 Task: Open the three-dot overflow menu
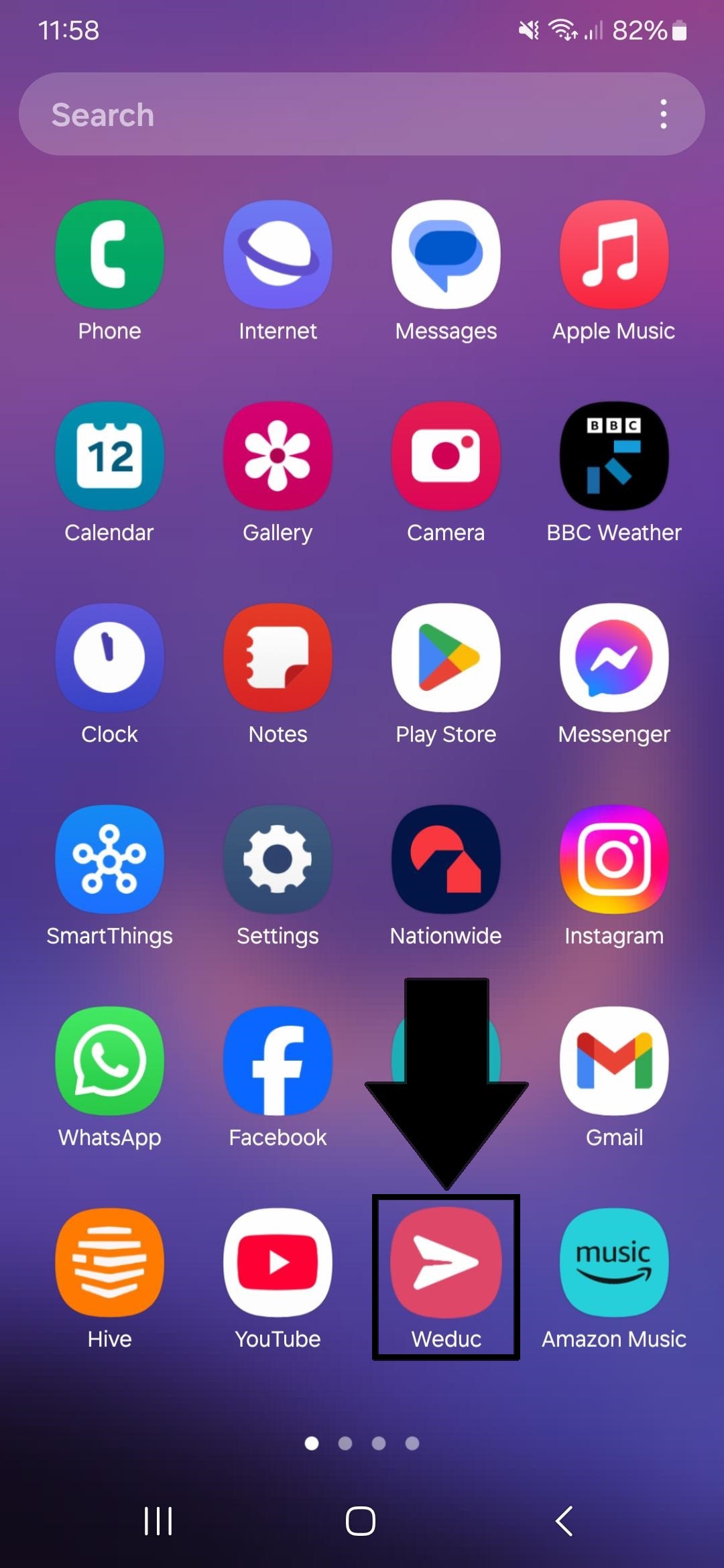pyautogui.click(x=663, y=115)
